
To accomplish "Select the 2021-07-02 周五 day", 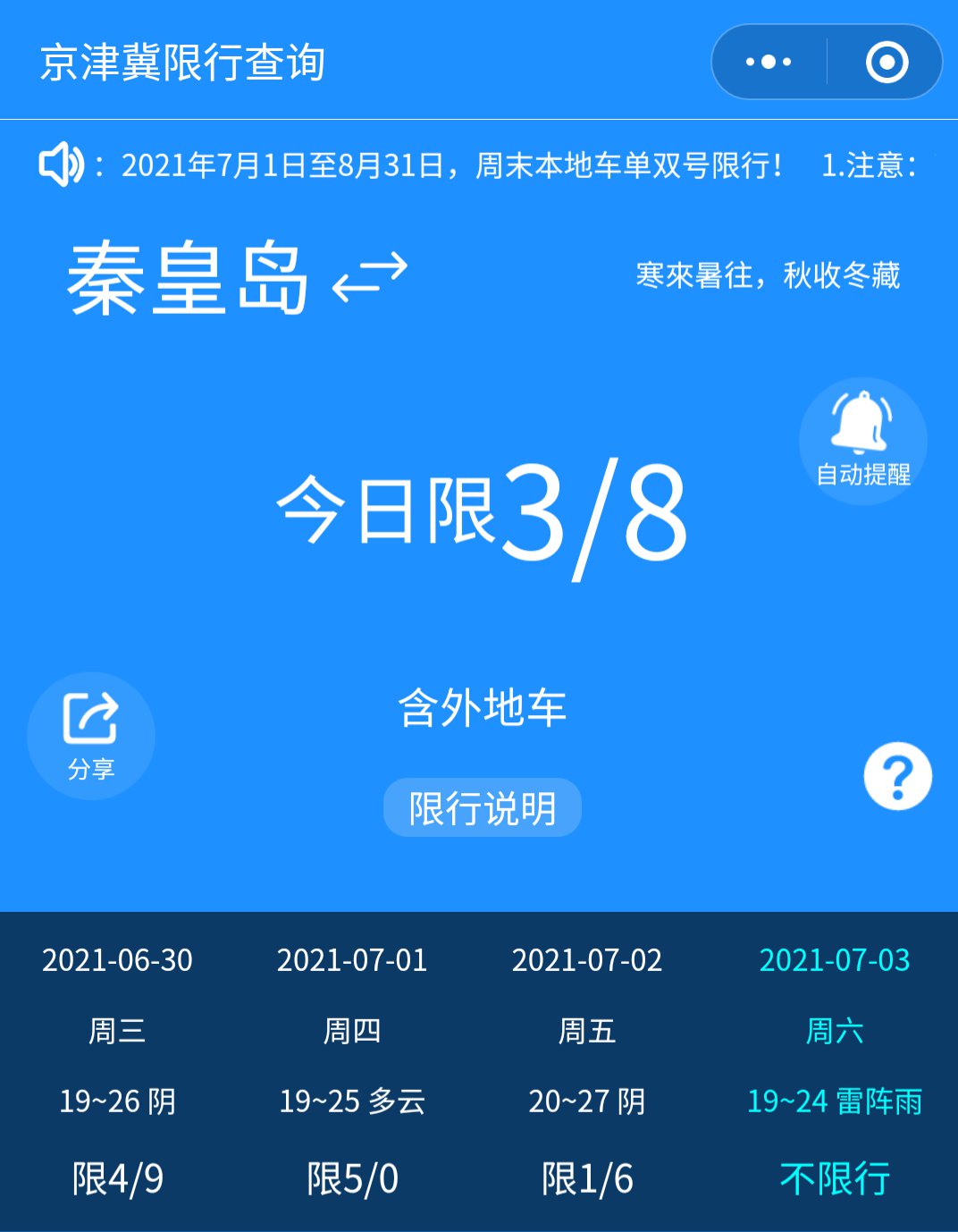I will click(x=587, y=1068).
